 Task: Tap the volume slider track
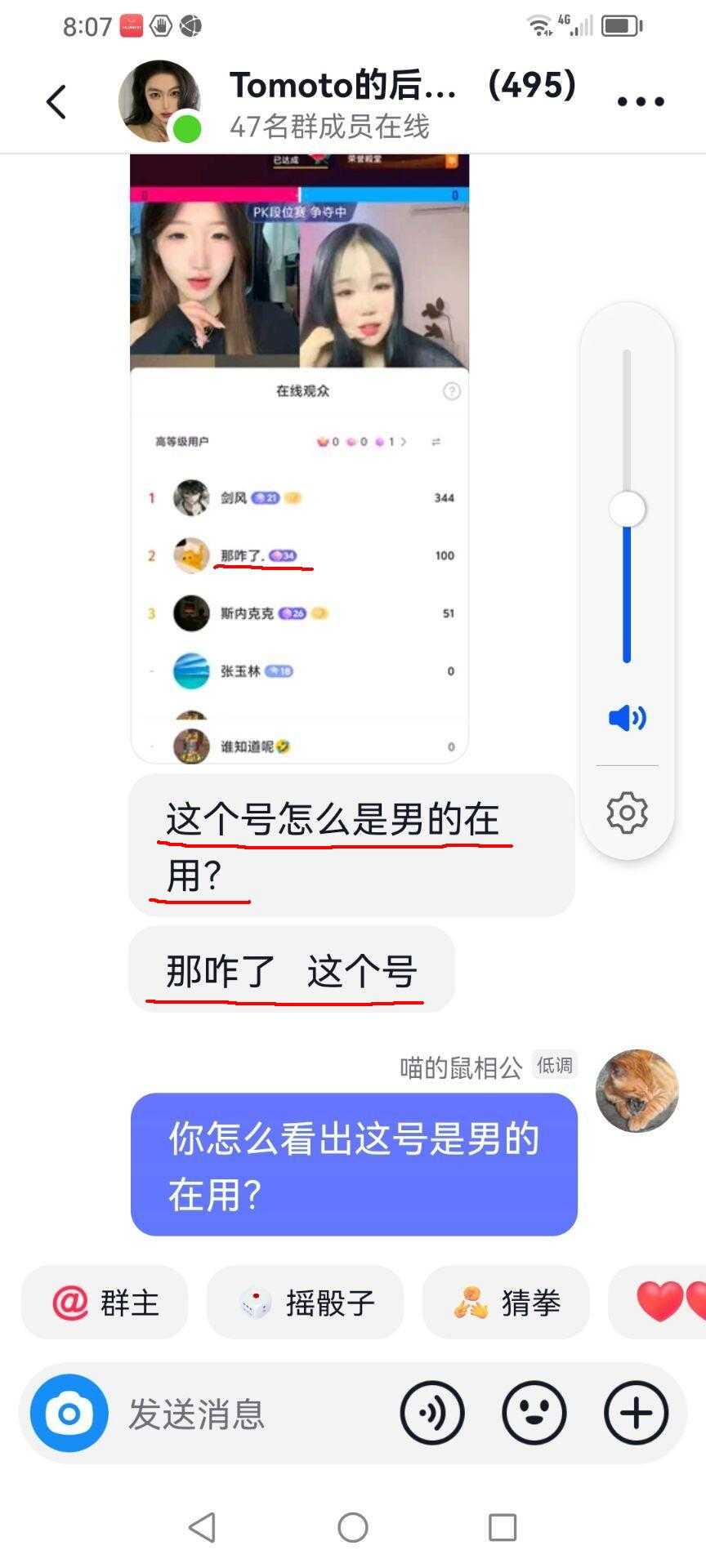(627, 506)
